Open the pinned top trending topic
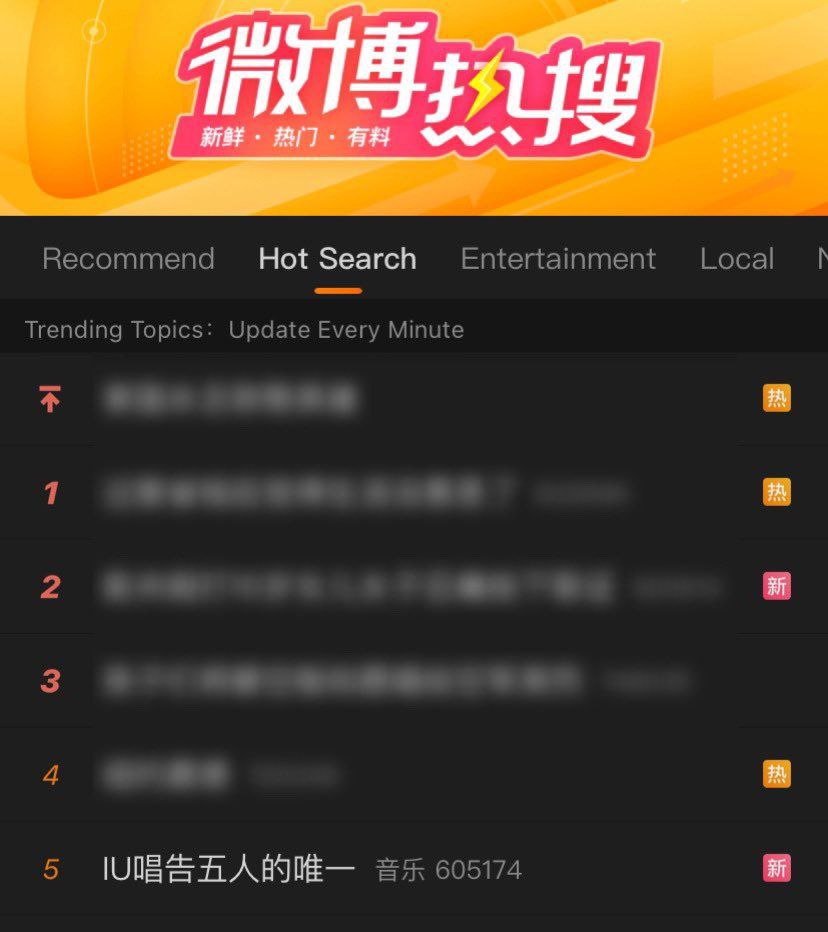The image size is (828, 932). coord(230,399)
